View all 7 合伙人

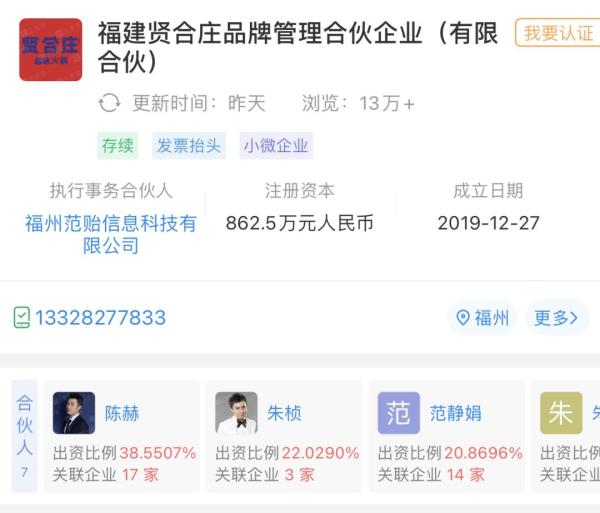[25, 436]
